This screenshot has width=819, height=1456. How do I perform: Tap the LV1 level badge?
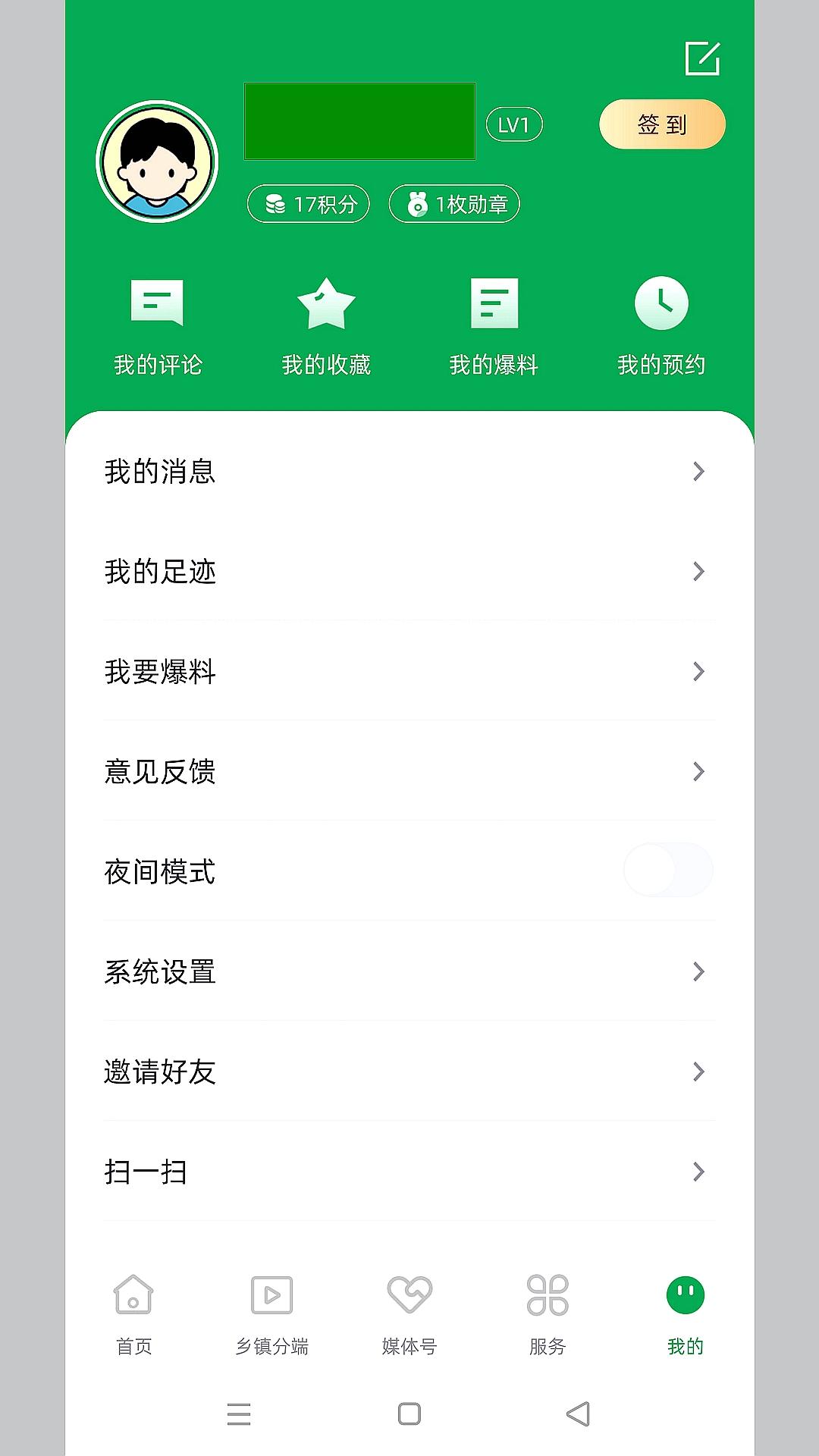[x=513, y=124]
